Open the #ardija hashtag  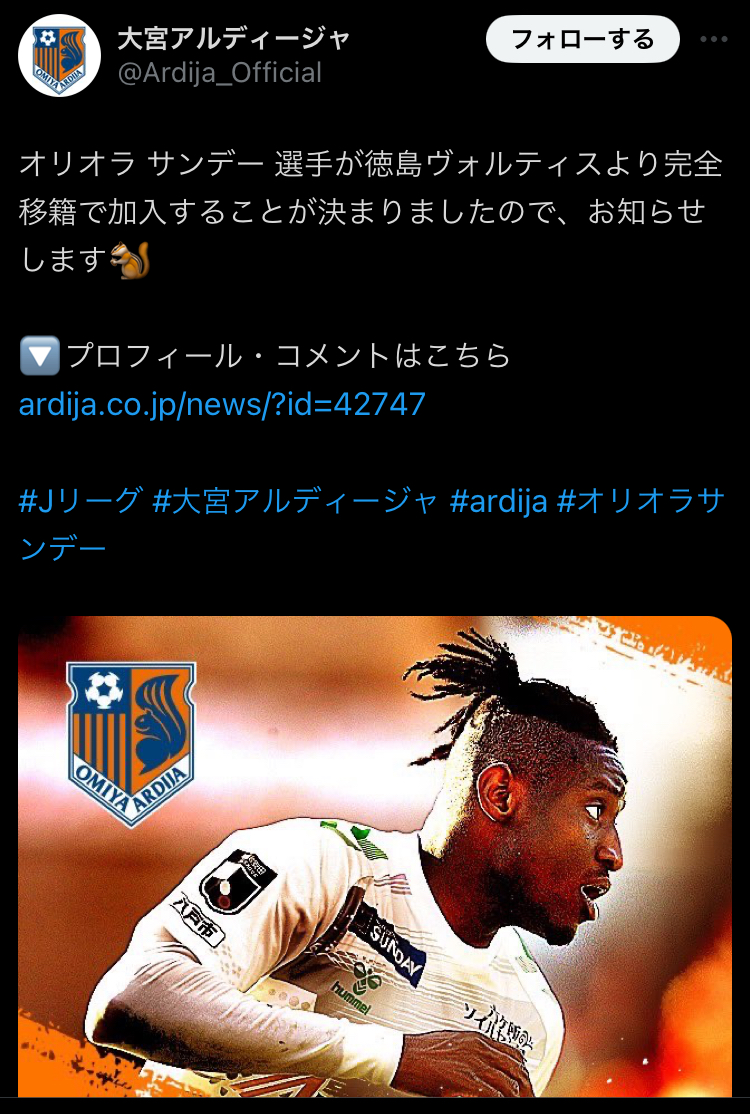click(499, 502)
